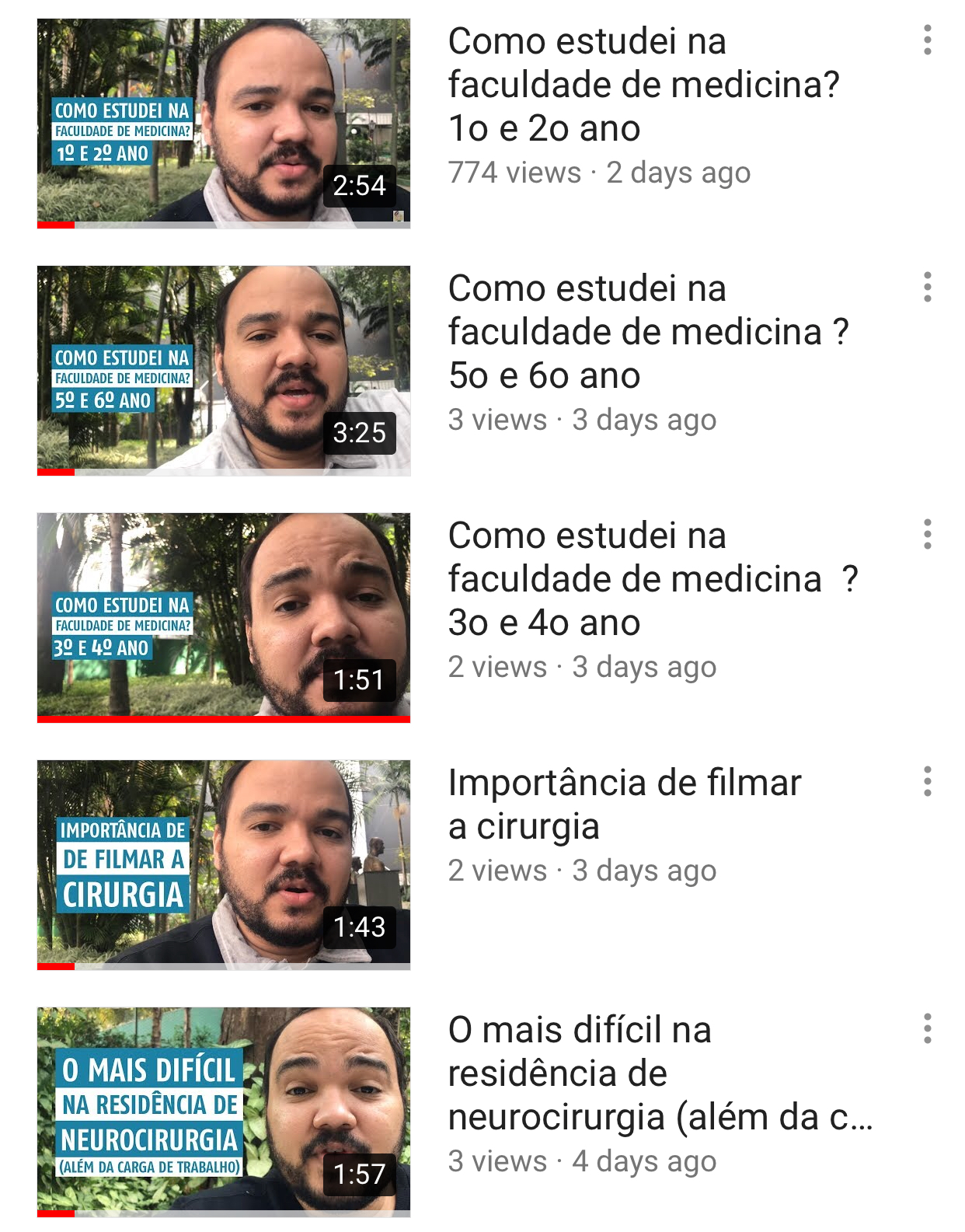The width and height of the screenshot is (965, 1232).
Task: Tap the menu dots for Importância de filmar video
Action: click(x=927, y=781)
